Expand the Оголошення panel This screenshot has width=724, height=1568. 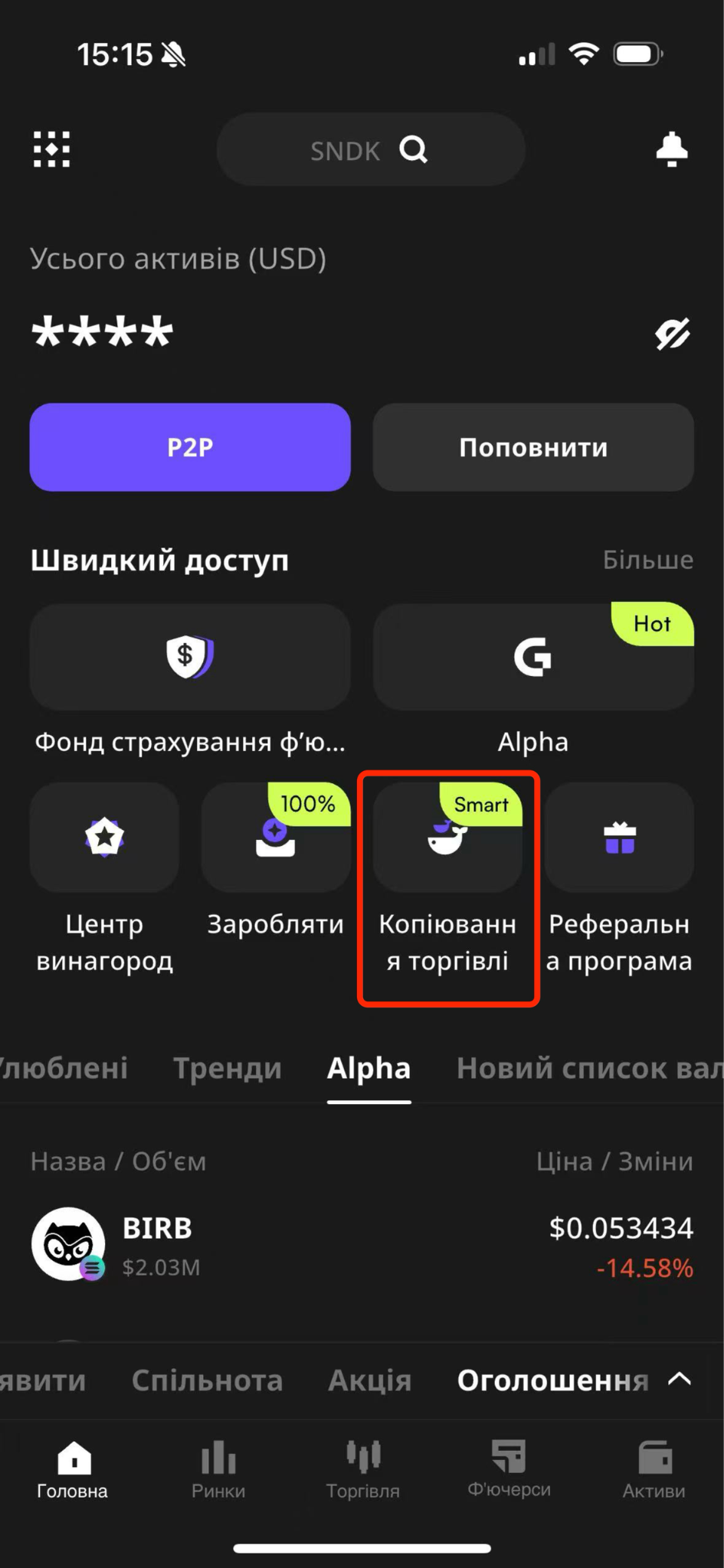click(575, 1380)
